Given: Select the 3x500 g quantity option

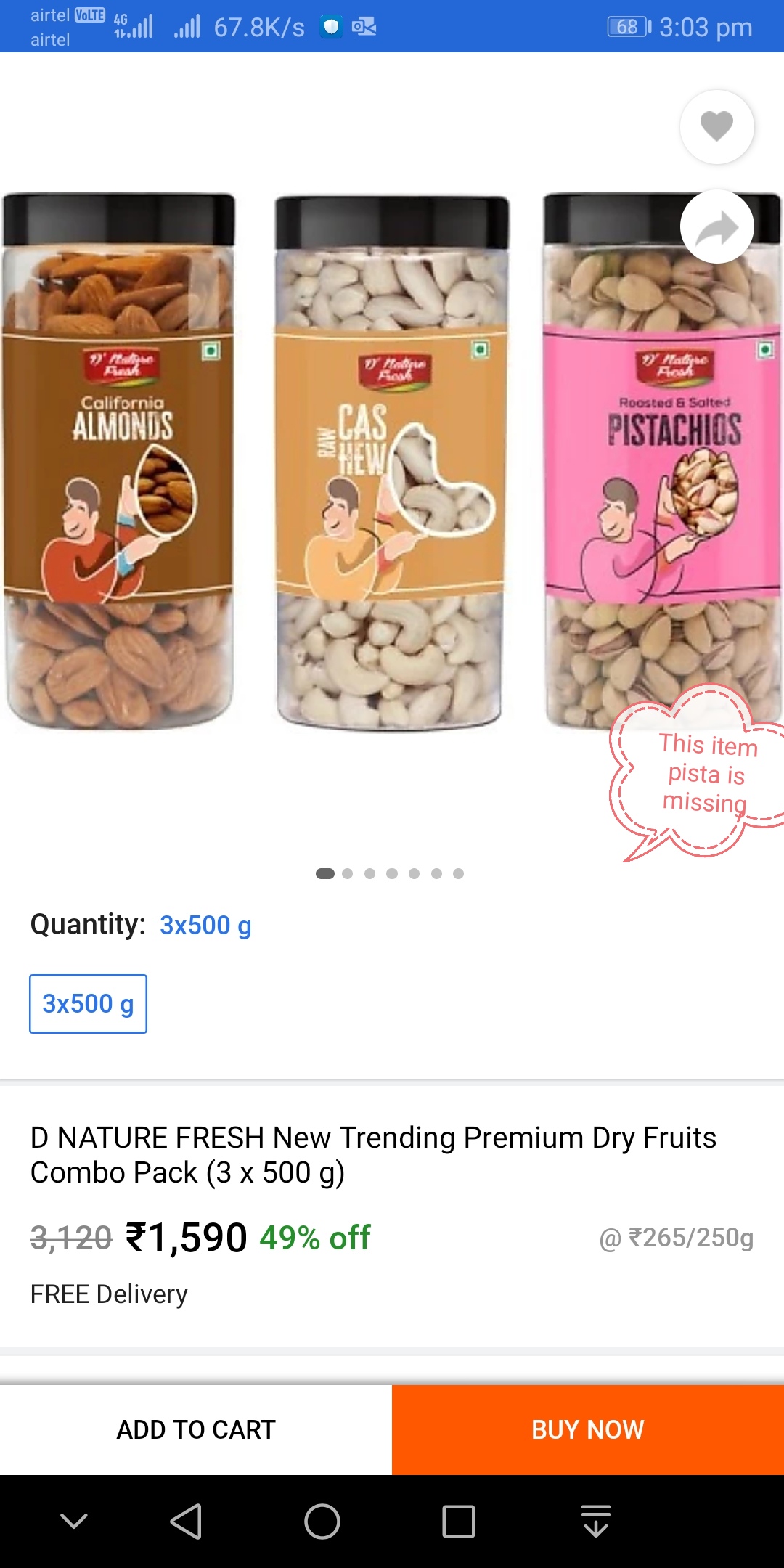Looking at the screenshot, I should point(88,1003).
